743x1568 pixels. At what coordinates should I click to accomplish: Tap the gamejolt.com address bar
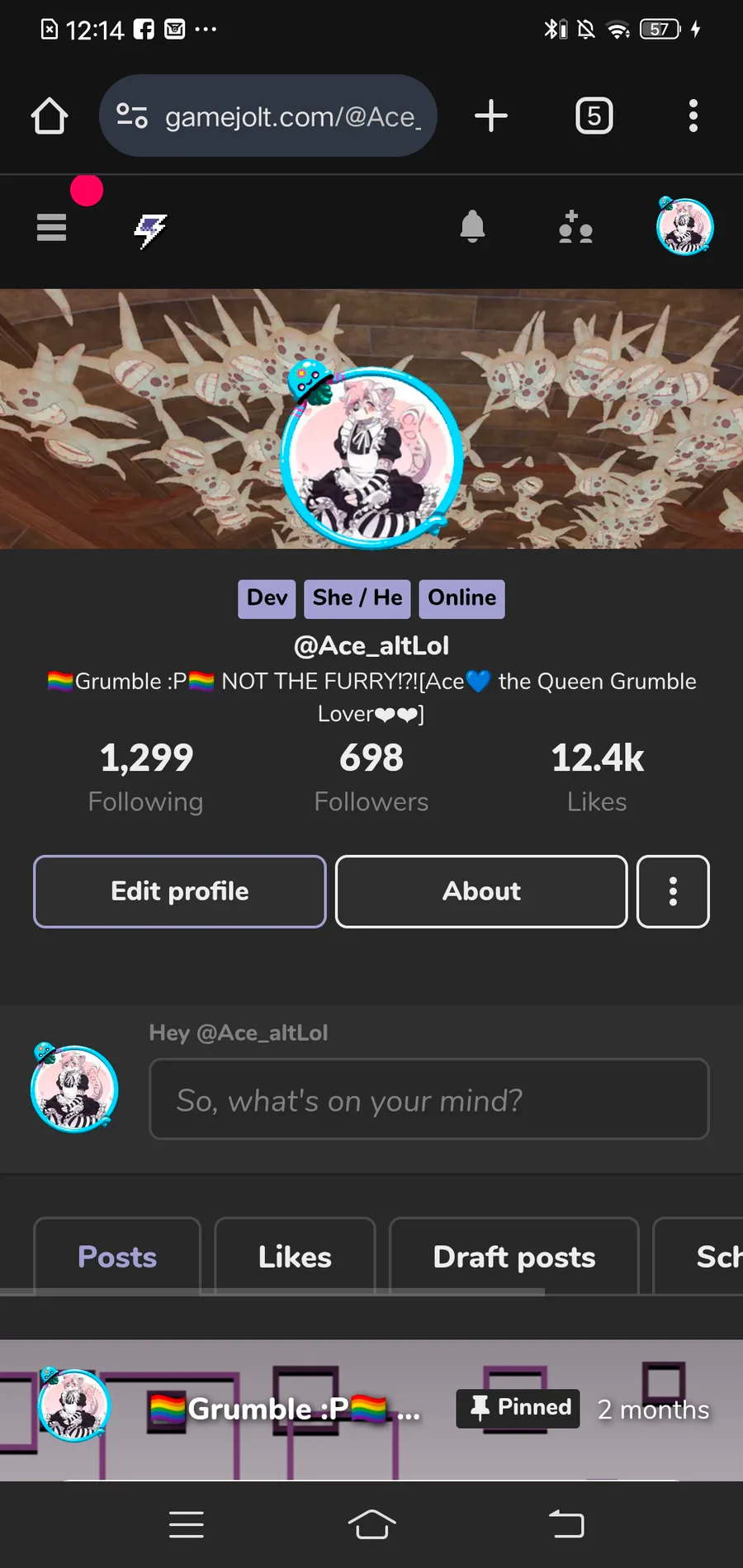[268, 116]
